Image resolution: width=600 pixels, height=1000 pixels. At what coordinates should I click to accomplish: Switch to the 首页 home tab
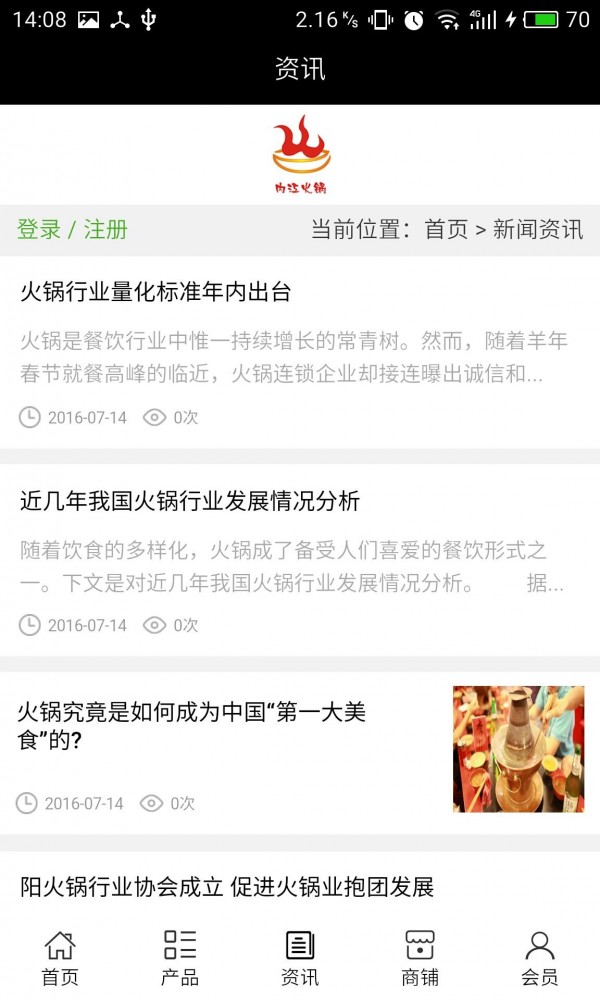coord(60,958)
